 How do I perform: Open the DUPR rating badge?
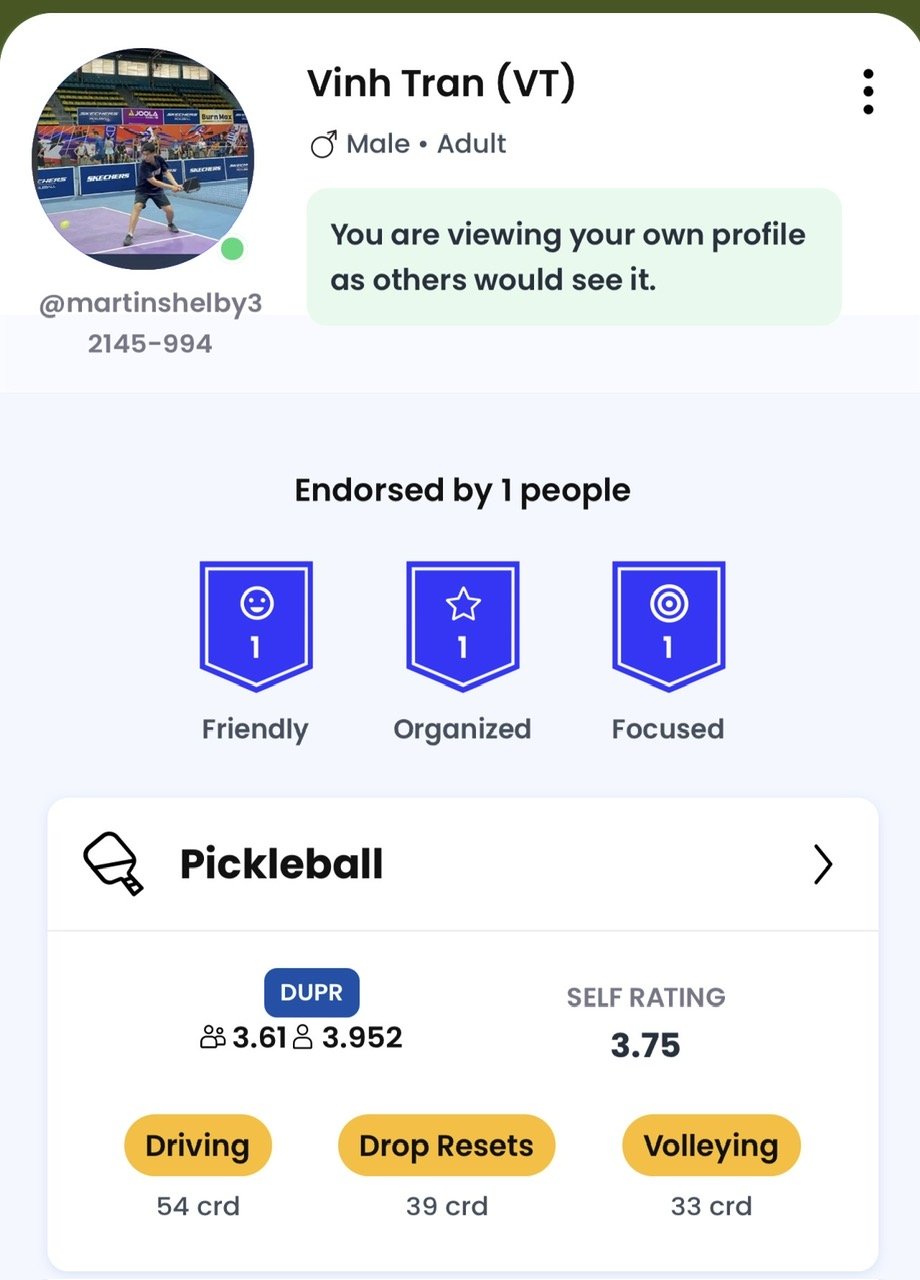311,994
